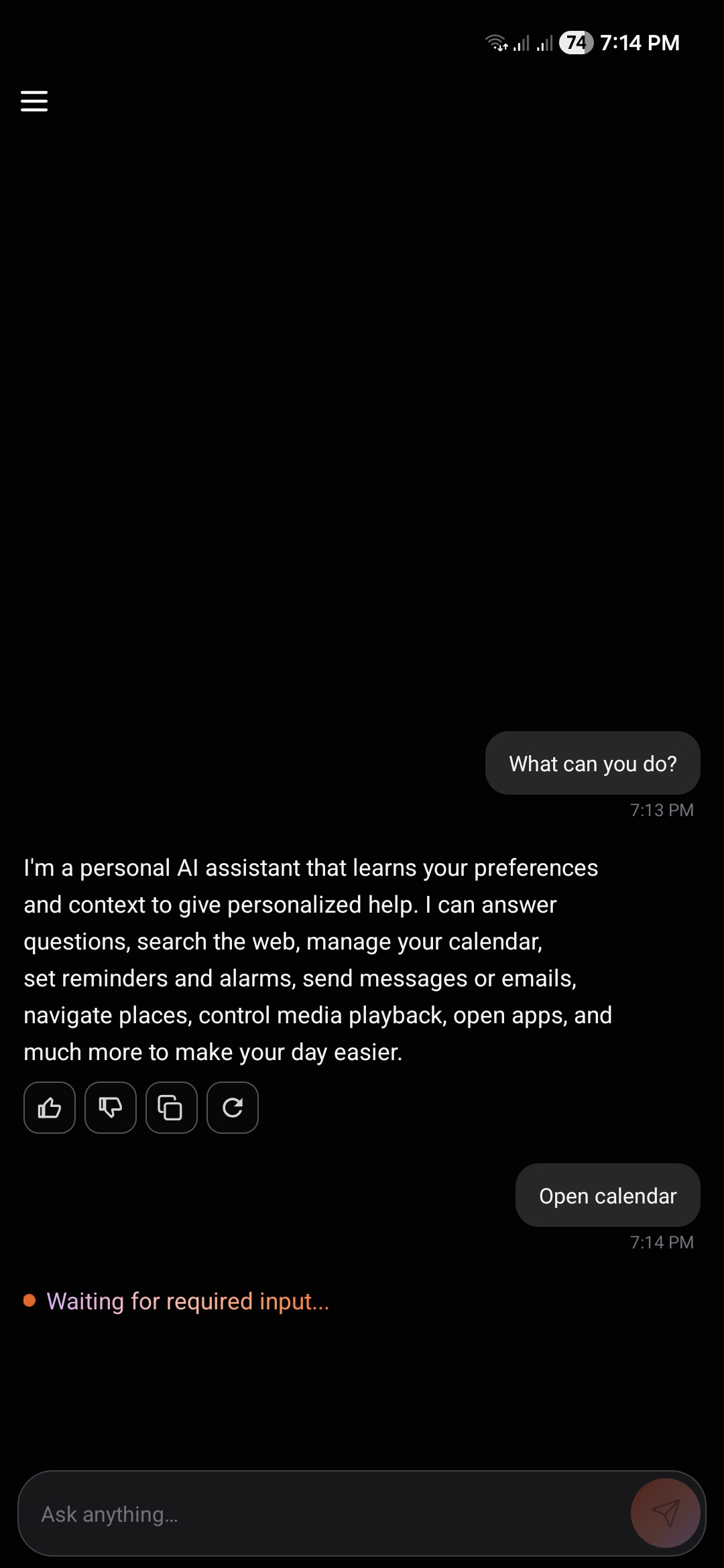Tap the send arrow button
Image resolution: width=724 pixels, height=1568 pixels.
point(666,1513)
